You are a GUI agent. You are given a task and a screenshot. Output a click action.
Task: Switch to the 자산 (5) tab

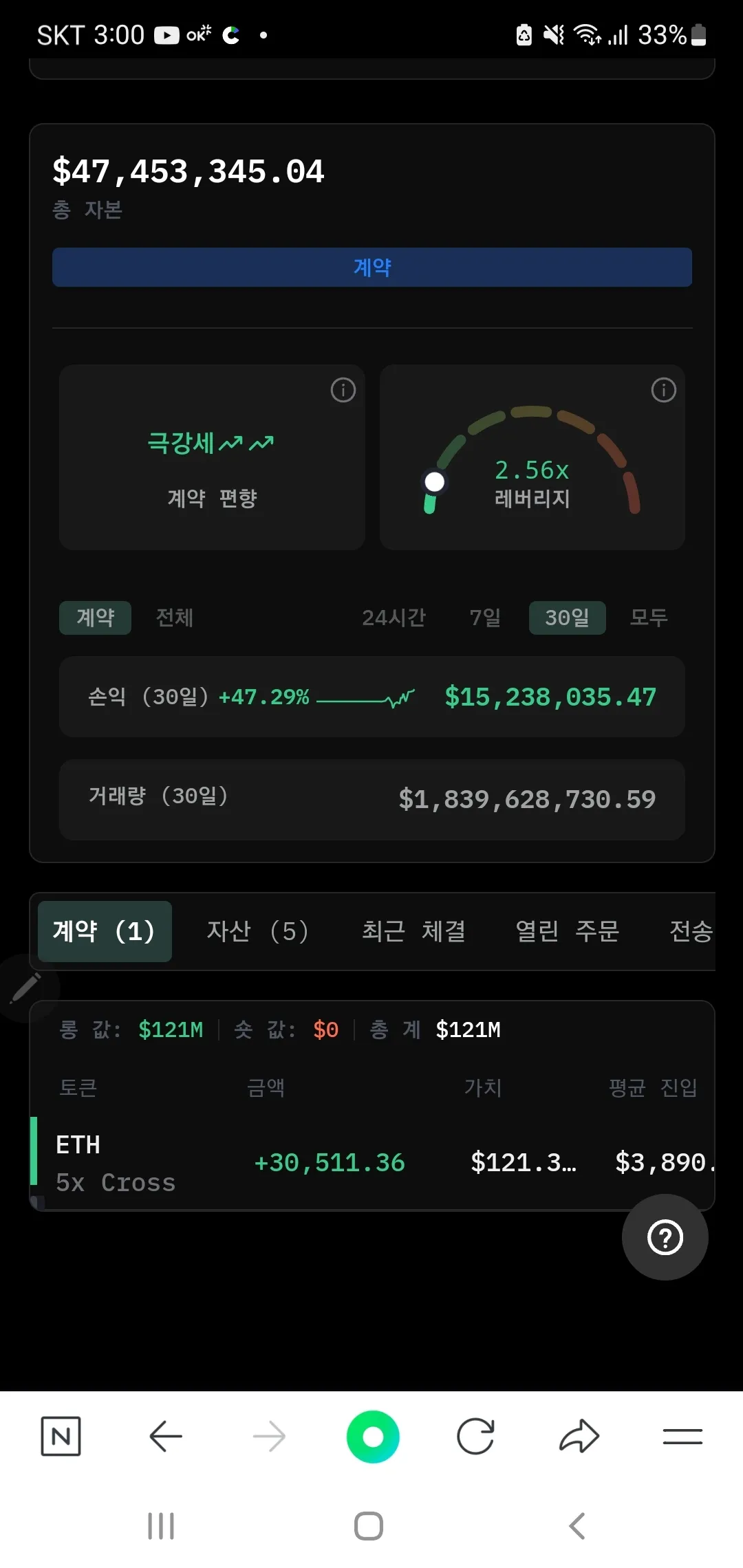coord(257,931)
